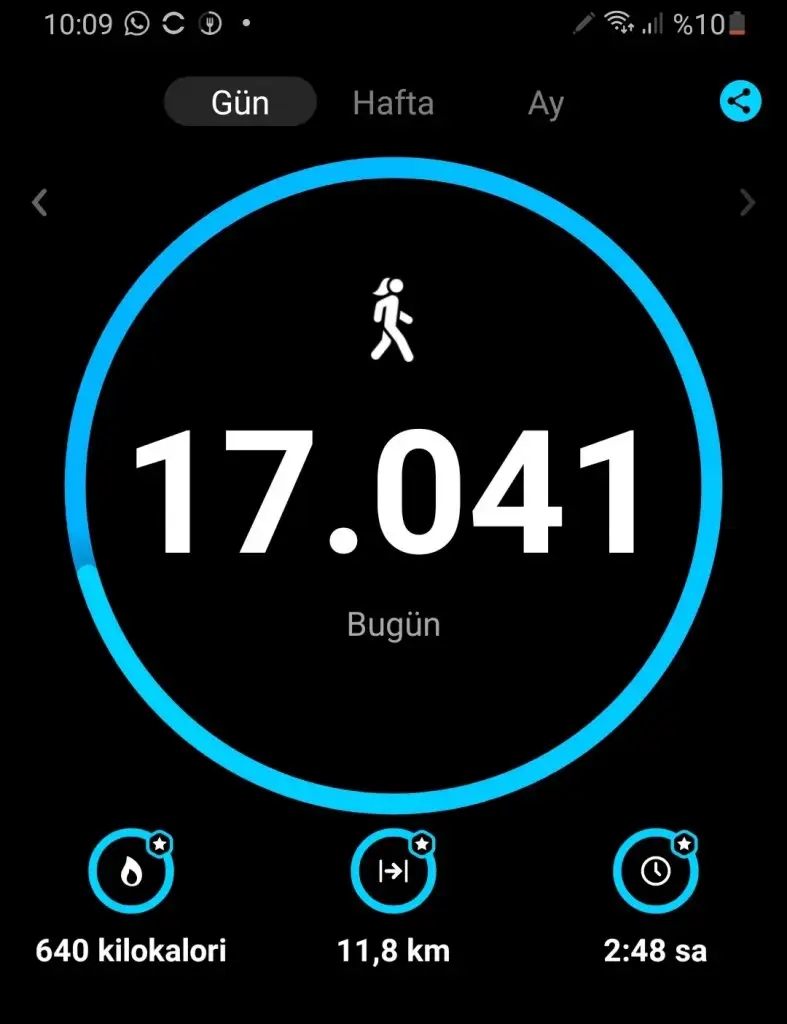Screen dimensions: 787x1024
Task: Open the 2:48 sa active time icon
Action: coord(655,872)
